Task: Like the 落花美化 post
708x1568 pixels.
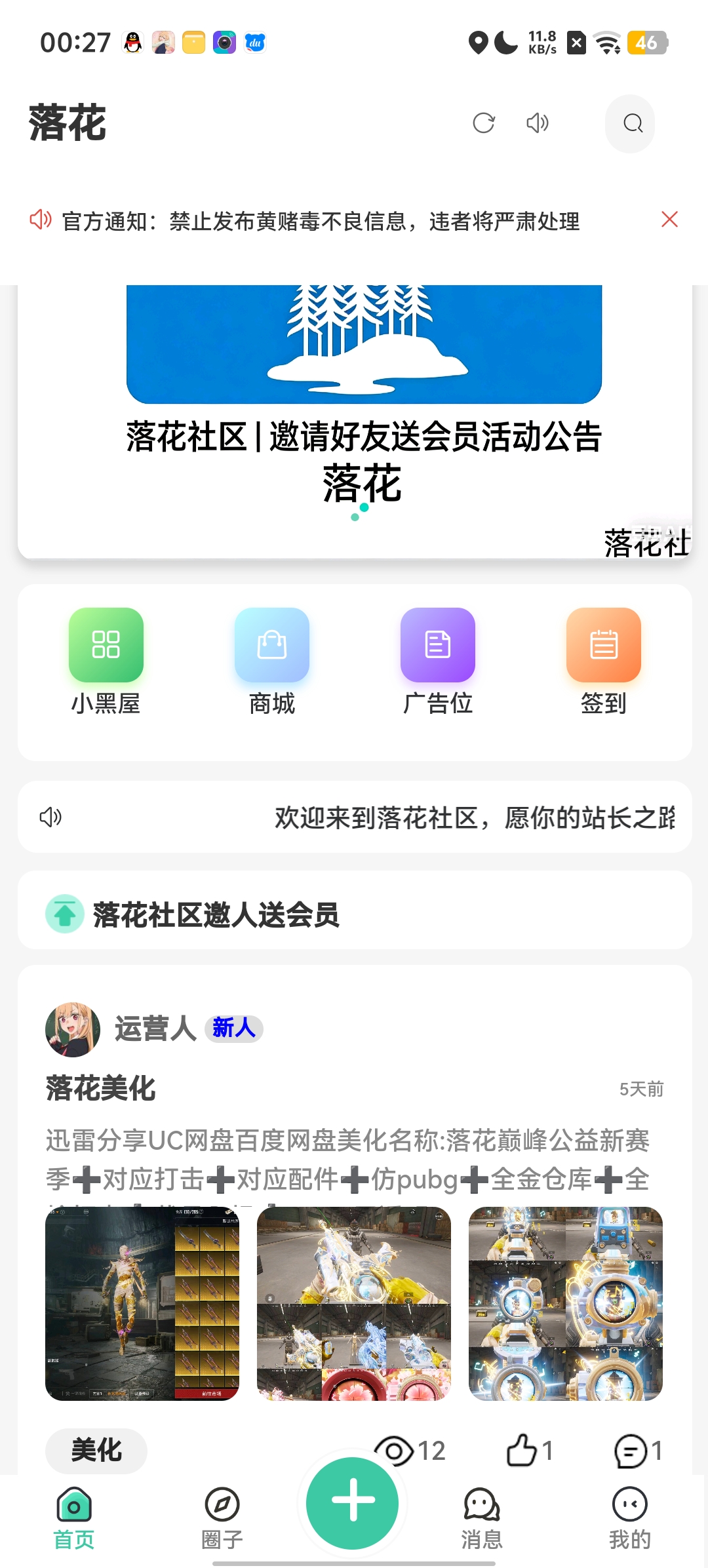Action: (530, 1451)
